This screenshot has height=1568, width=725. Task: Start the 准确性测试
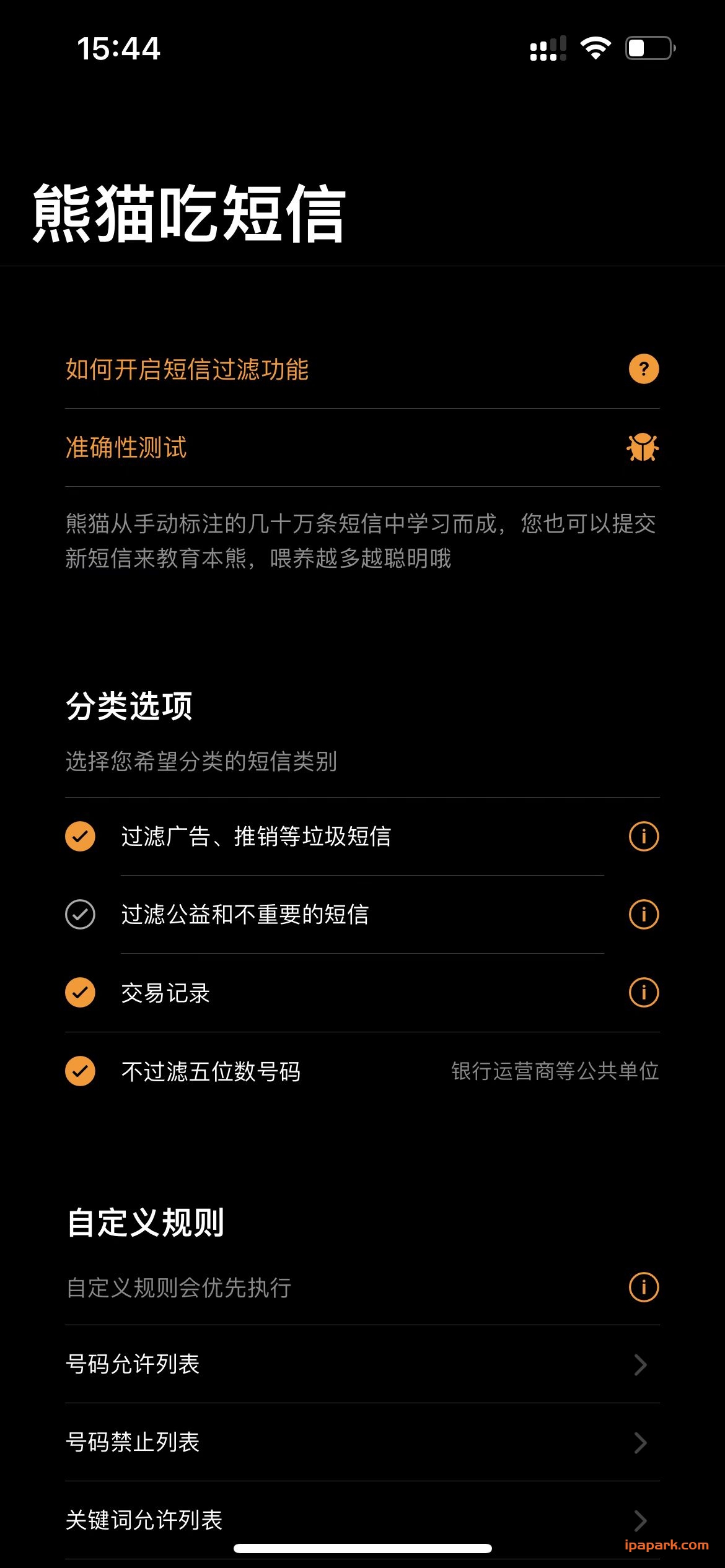[126, 447]
